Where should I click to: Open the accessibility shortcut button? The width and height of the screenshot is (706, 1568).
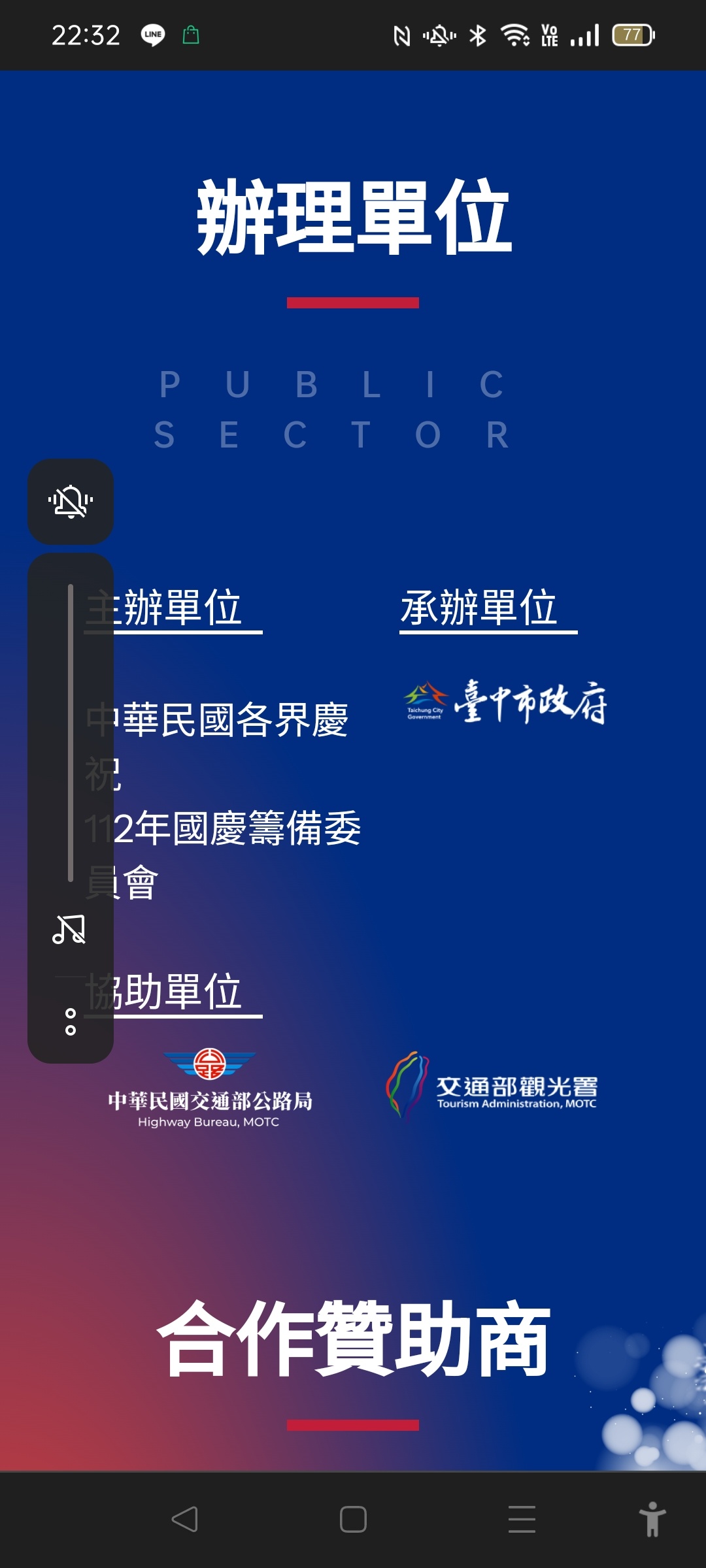coord(652,1519)
